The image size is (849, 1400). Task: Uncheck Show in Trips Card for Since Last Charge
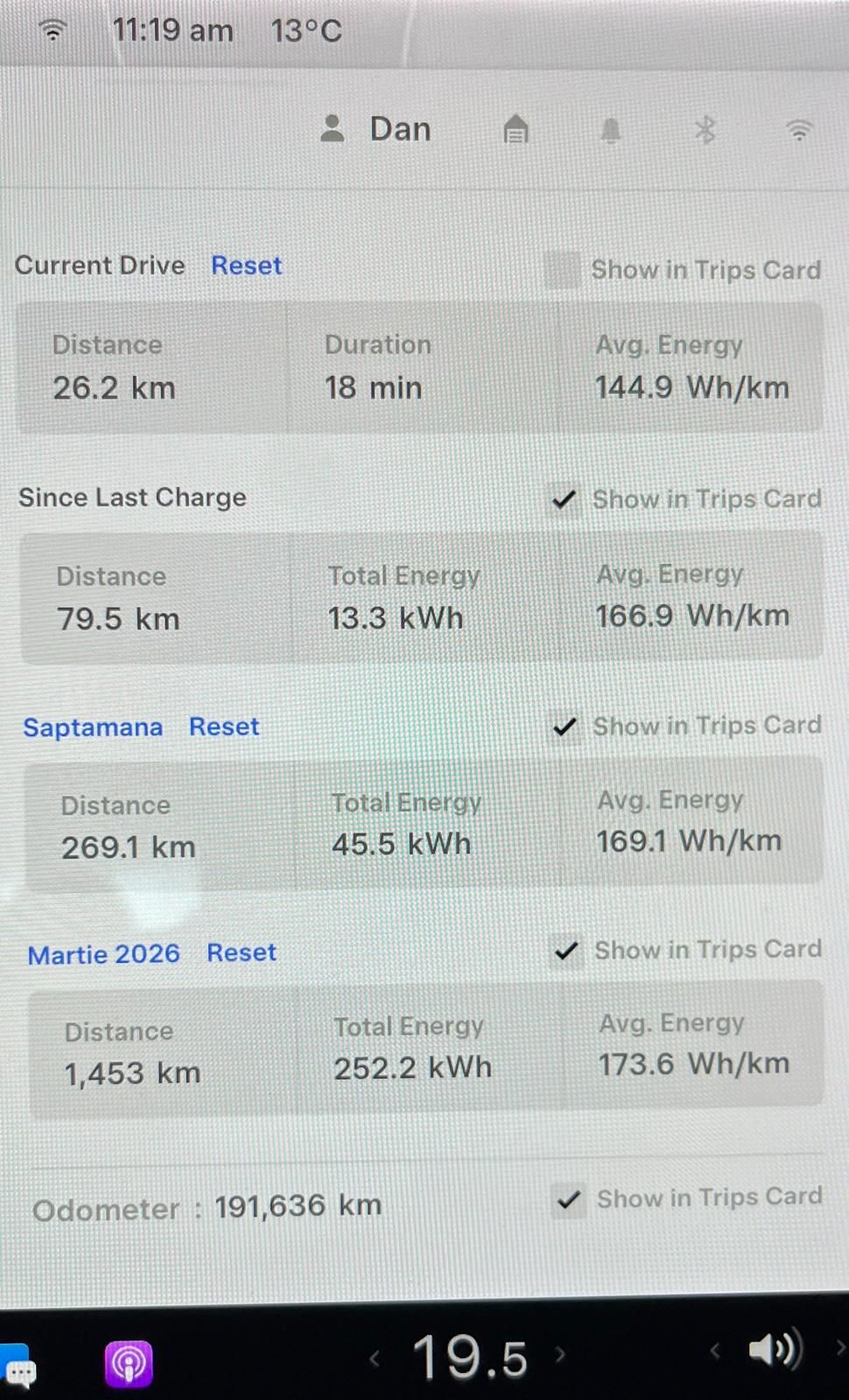click(565, 499)
